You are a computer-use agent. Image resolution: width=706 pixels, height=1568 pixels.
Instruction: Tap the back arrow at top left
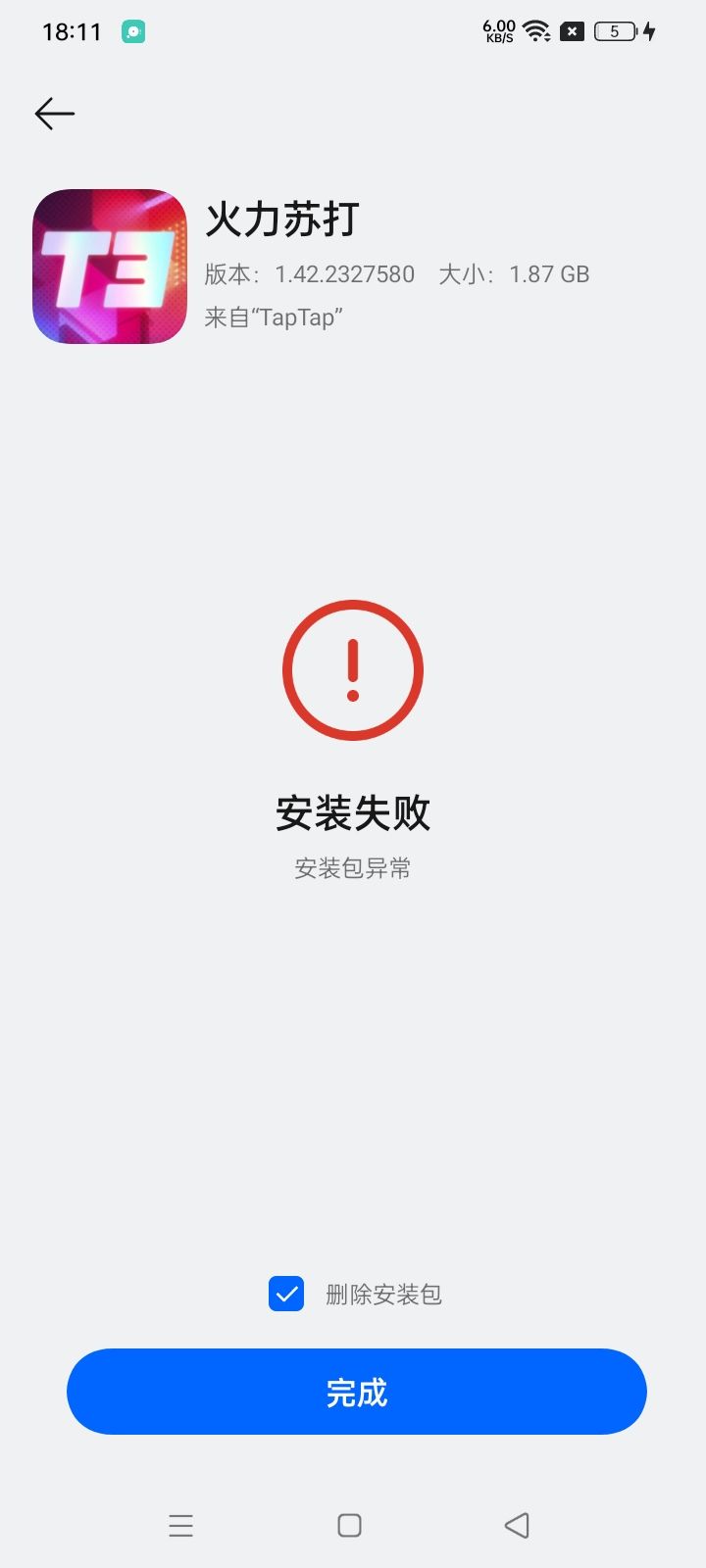pyautogui.click(x=54, y=113)
